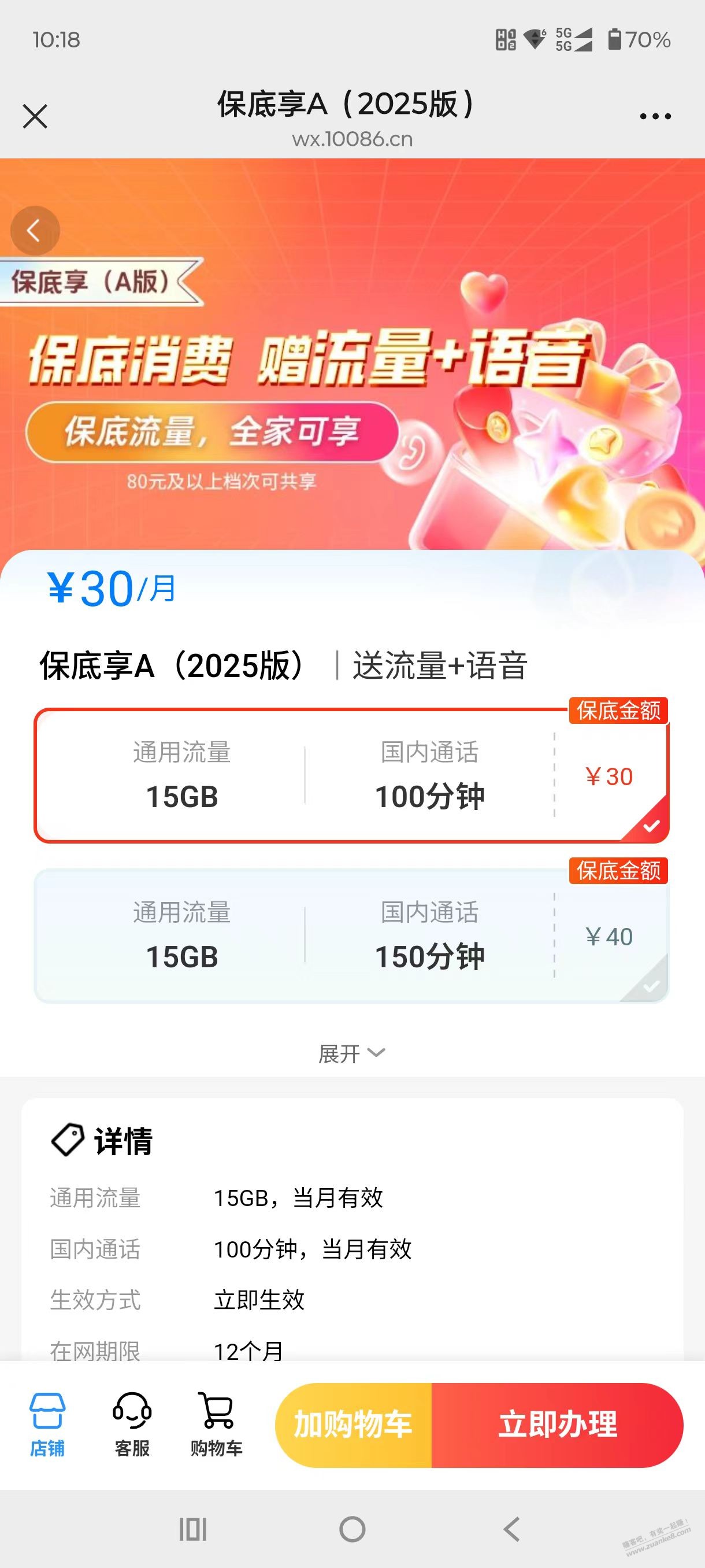This screenshot has height=1568, width=705.
Task: Close the web page with X
Action: [35, 116]
